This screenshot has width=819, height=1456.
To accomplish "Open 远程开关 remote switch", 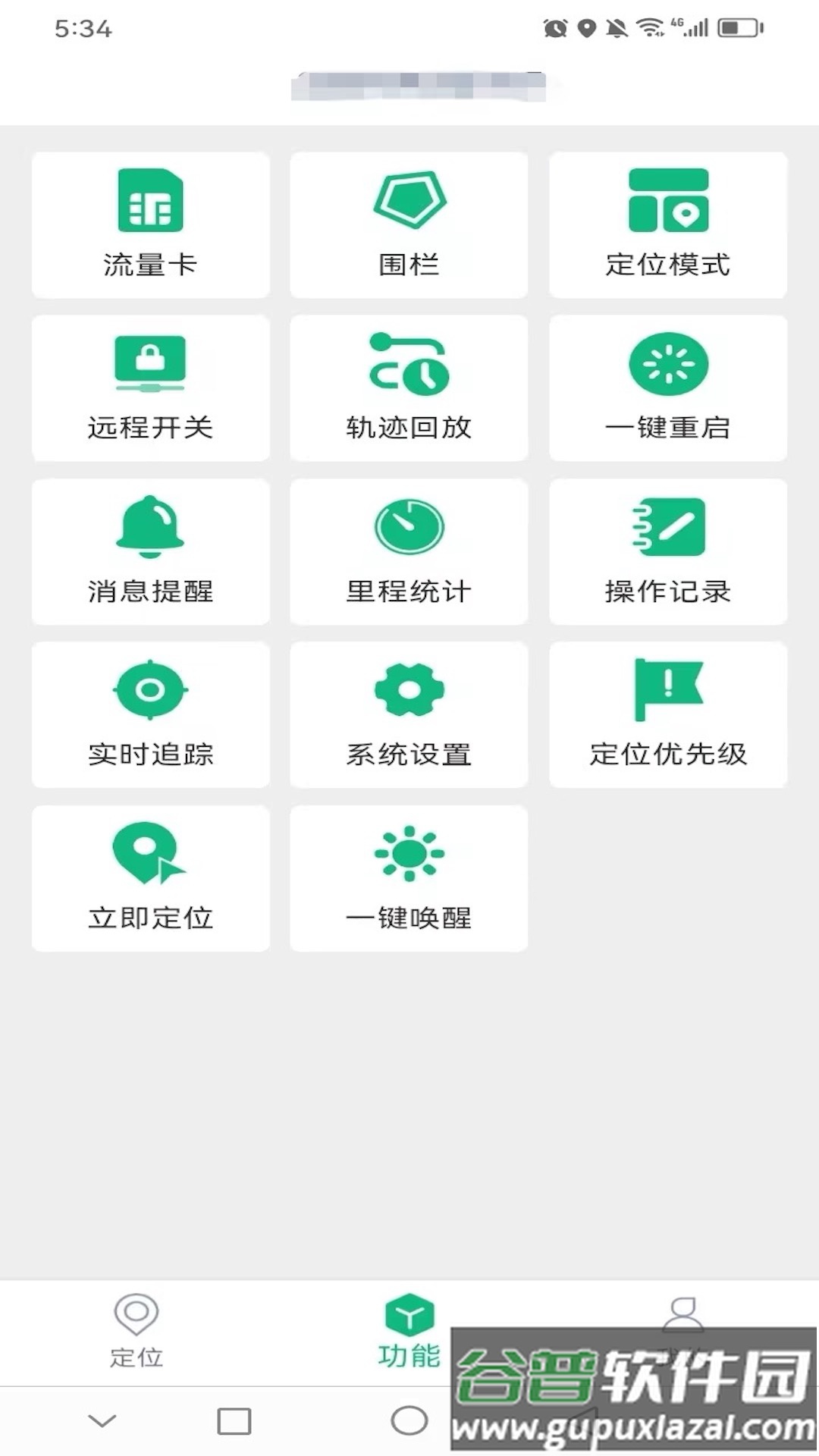I will 150,388.
